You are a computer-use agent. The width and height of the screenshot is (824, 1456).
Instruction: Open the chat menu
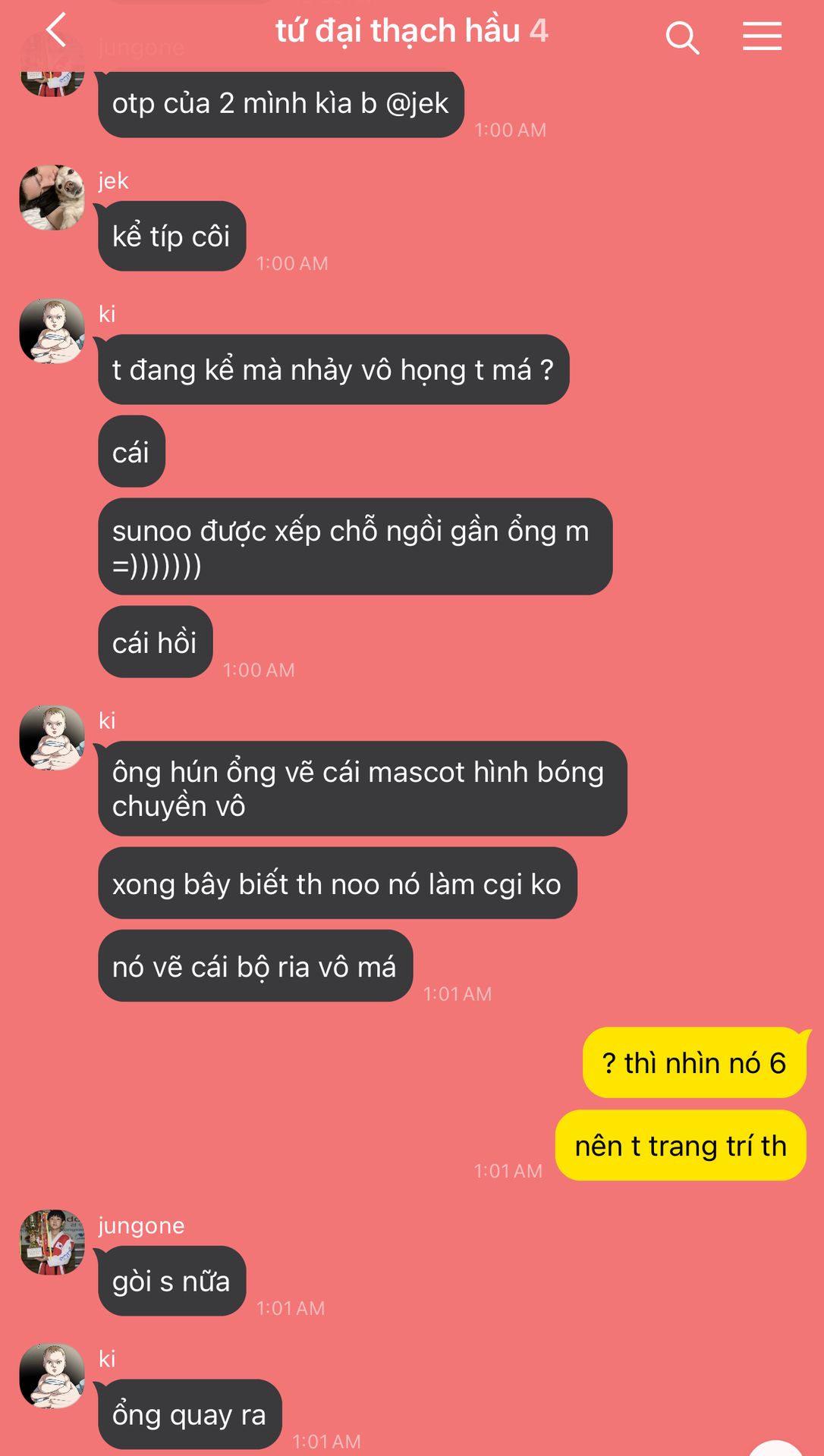pyautogui.click(x=762, y=36)
